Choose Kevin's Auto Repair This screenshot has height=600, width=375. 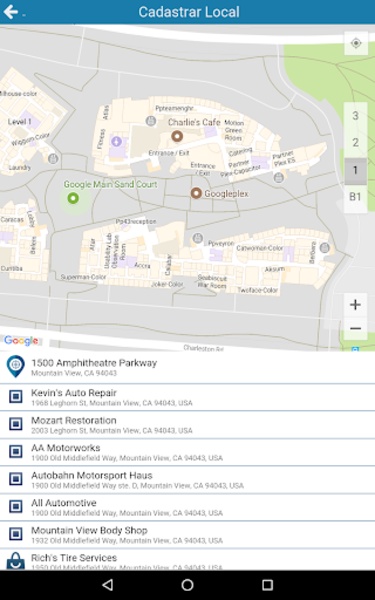coord(188,397)
